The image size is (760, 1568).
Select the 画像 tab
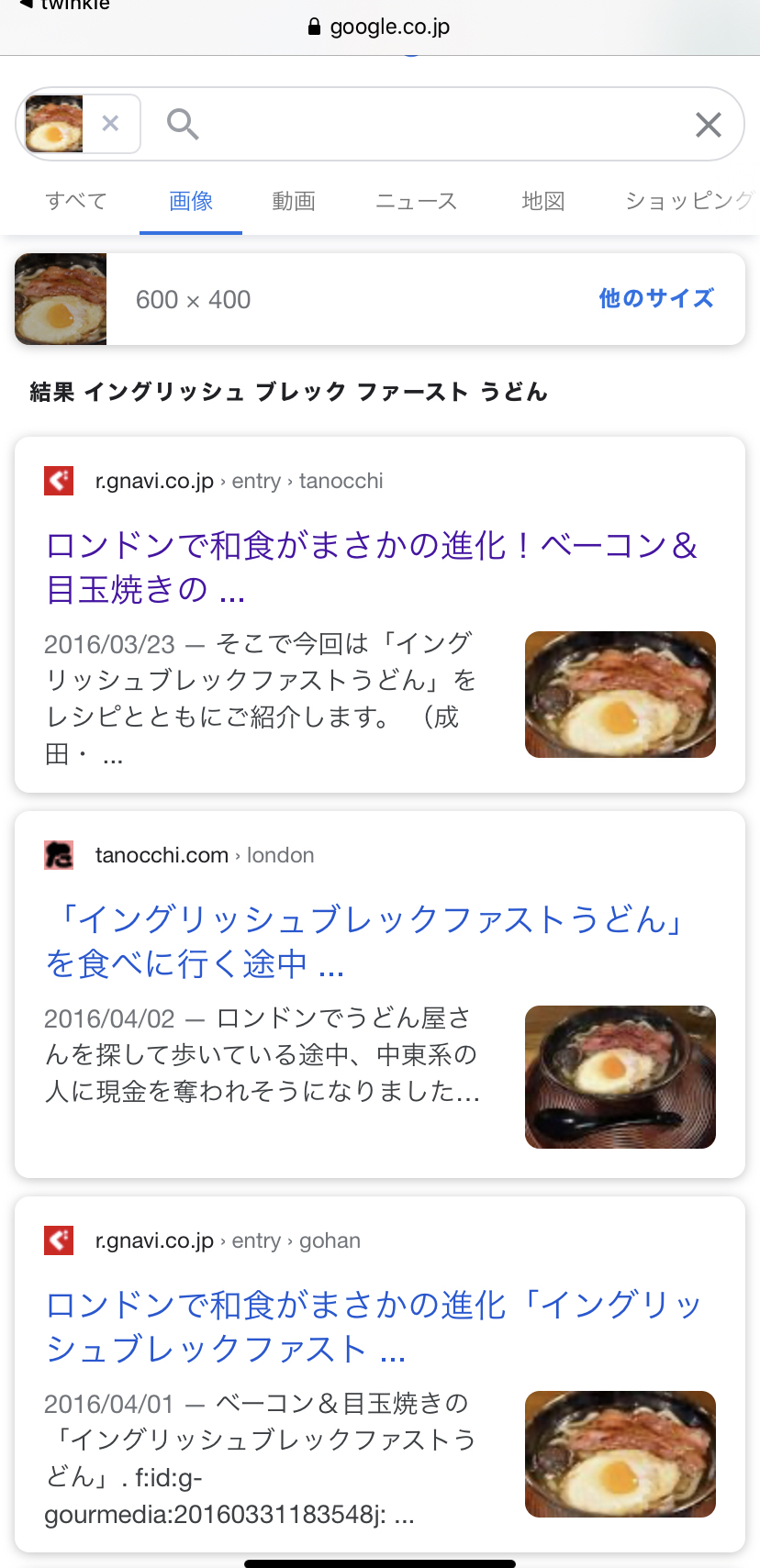(191, 201)
